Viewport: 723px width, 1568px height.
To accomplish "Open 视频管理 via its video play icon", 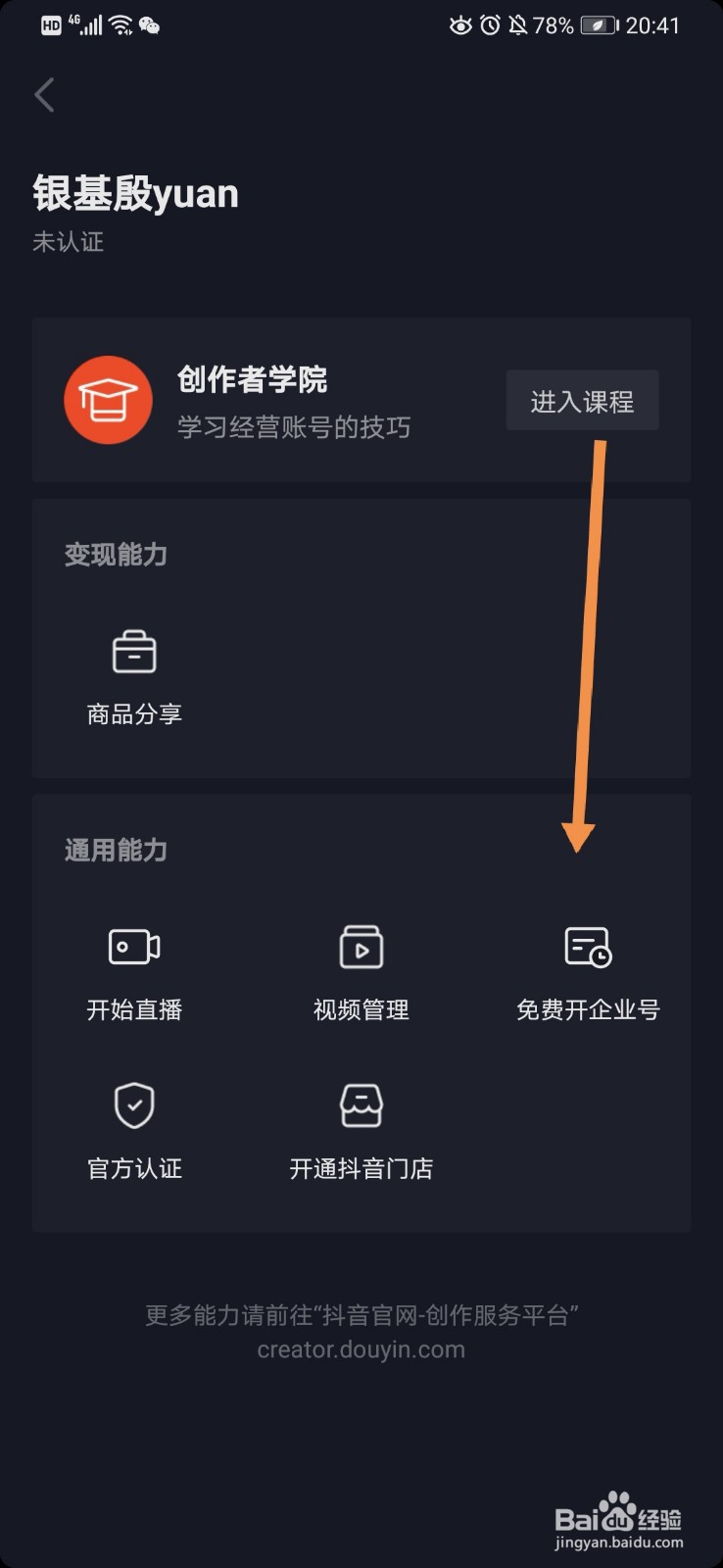I will pyautogui.click(x=361, y=946).
